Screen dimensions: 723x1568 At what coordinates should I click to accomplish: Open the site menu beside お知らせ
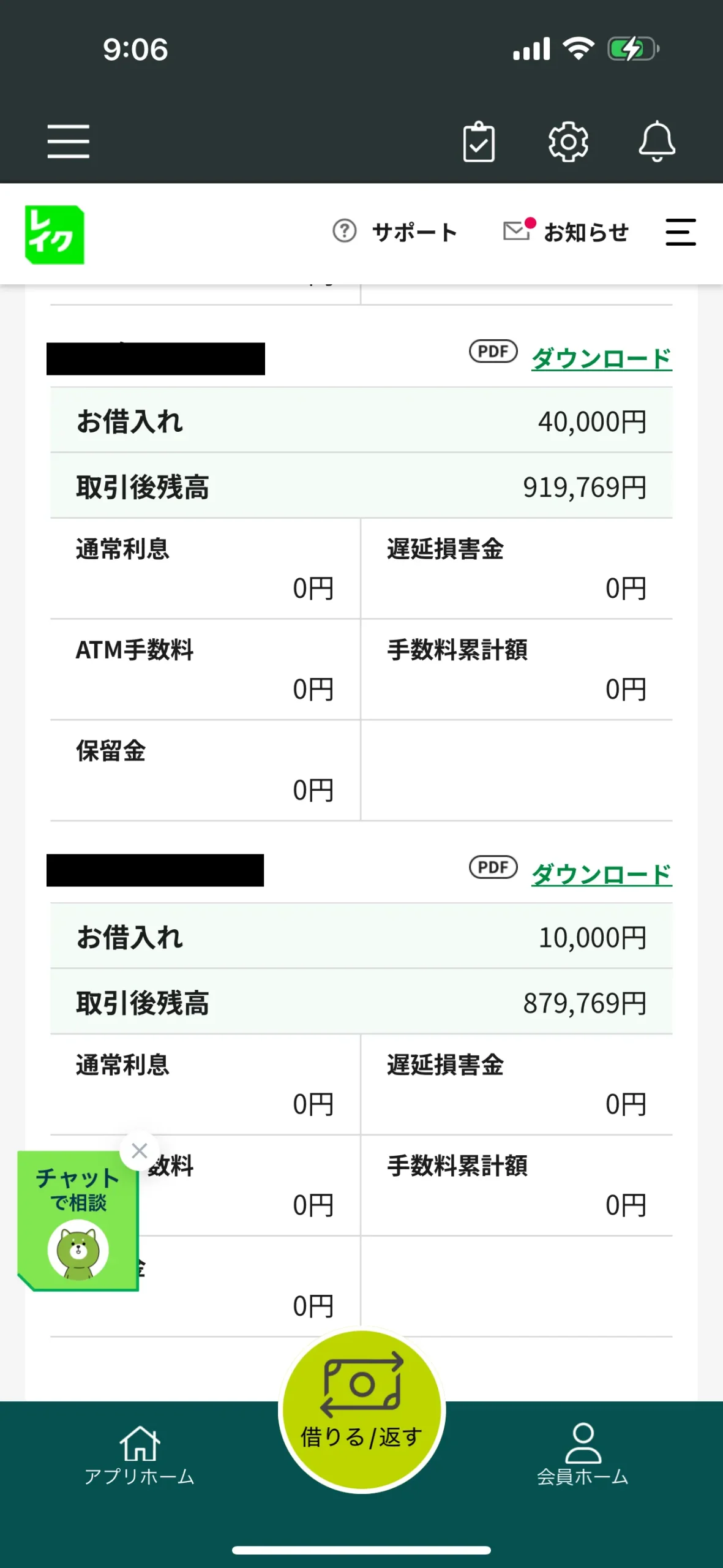(x=681, y=232)
